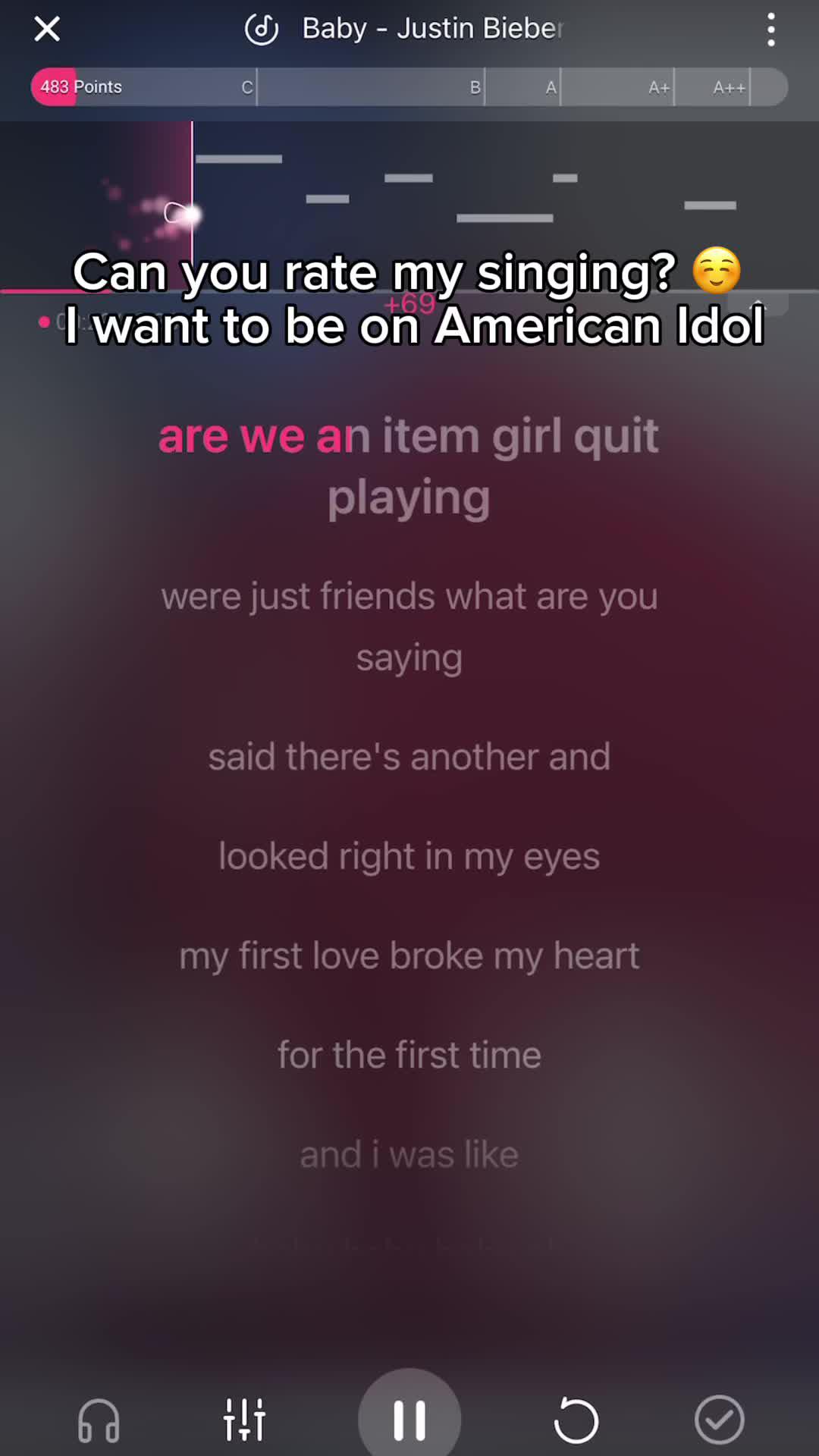The image size is (819, 1456).
Task: Open headphone monitoring settings
Action: point(99,1420)
